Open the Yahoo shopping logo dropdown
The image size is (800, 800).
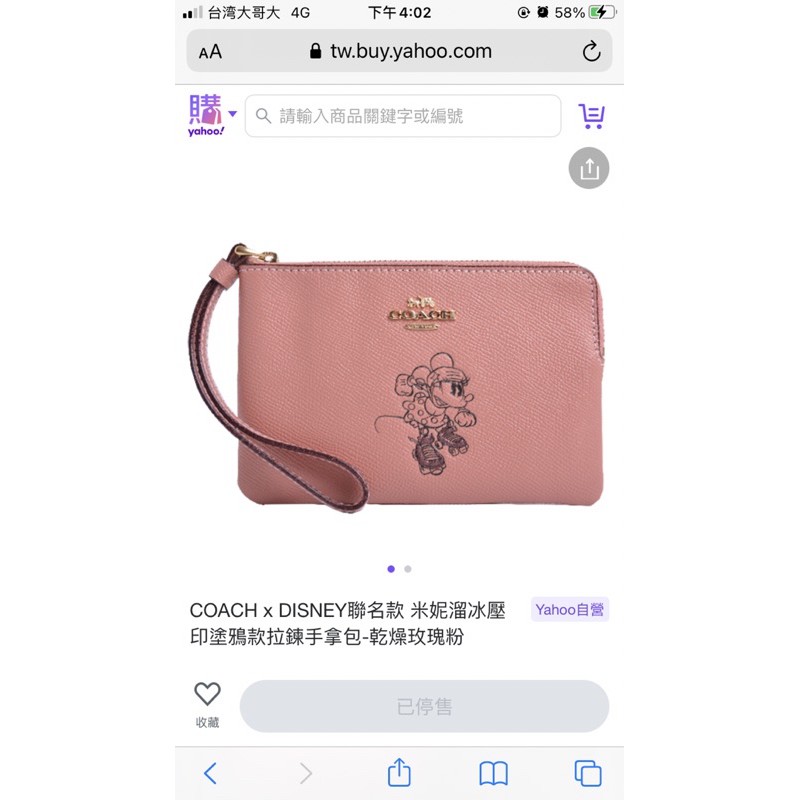point(212,116)
